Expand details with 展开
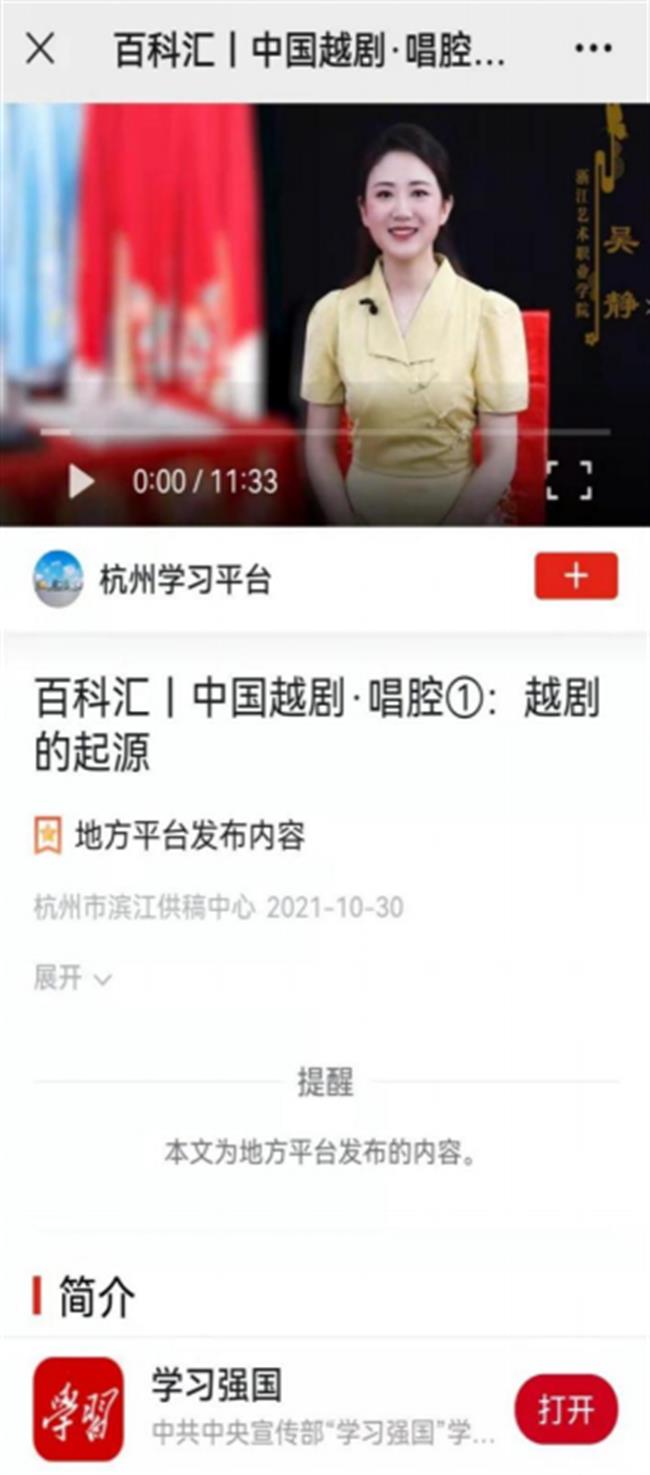Screen dimensions: 650x1475 coord(72,978)
